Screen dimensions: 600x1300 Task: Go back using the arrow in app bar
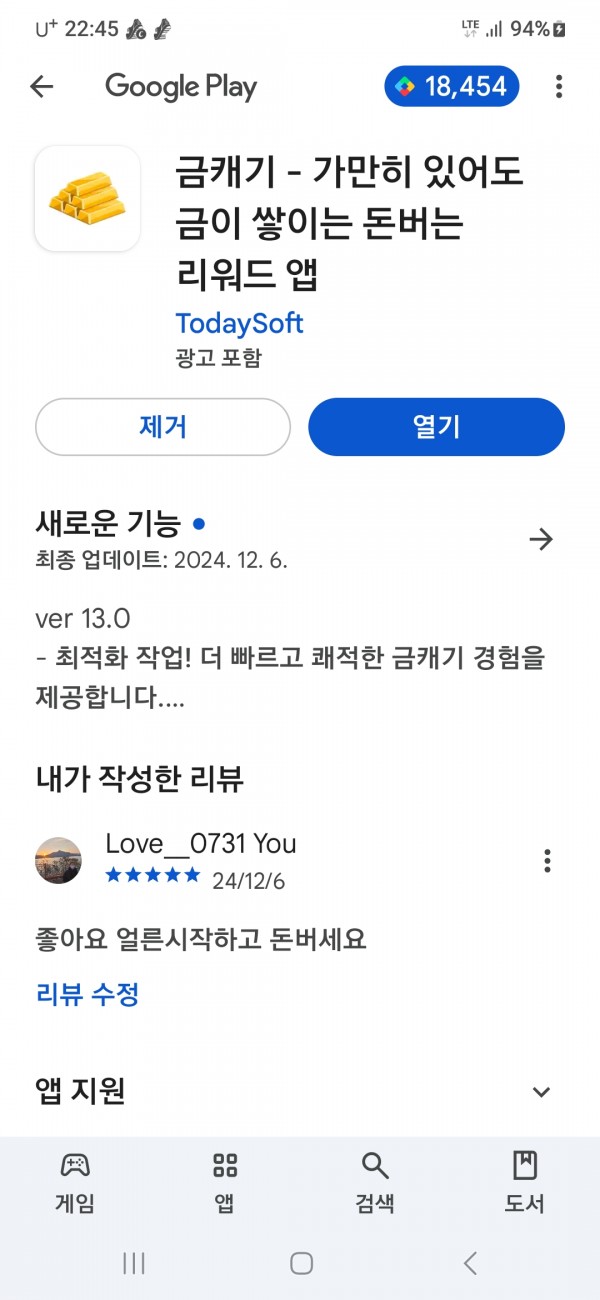click(x=41, y=87)
